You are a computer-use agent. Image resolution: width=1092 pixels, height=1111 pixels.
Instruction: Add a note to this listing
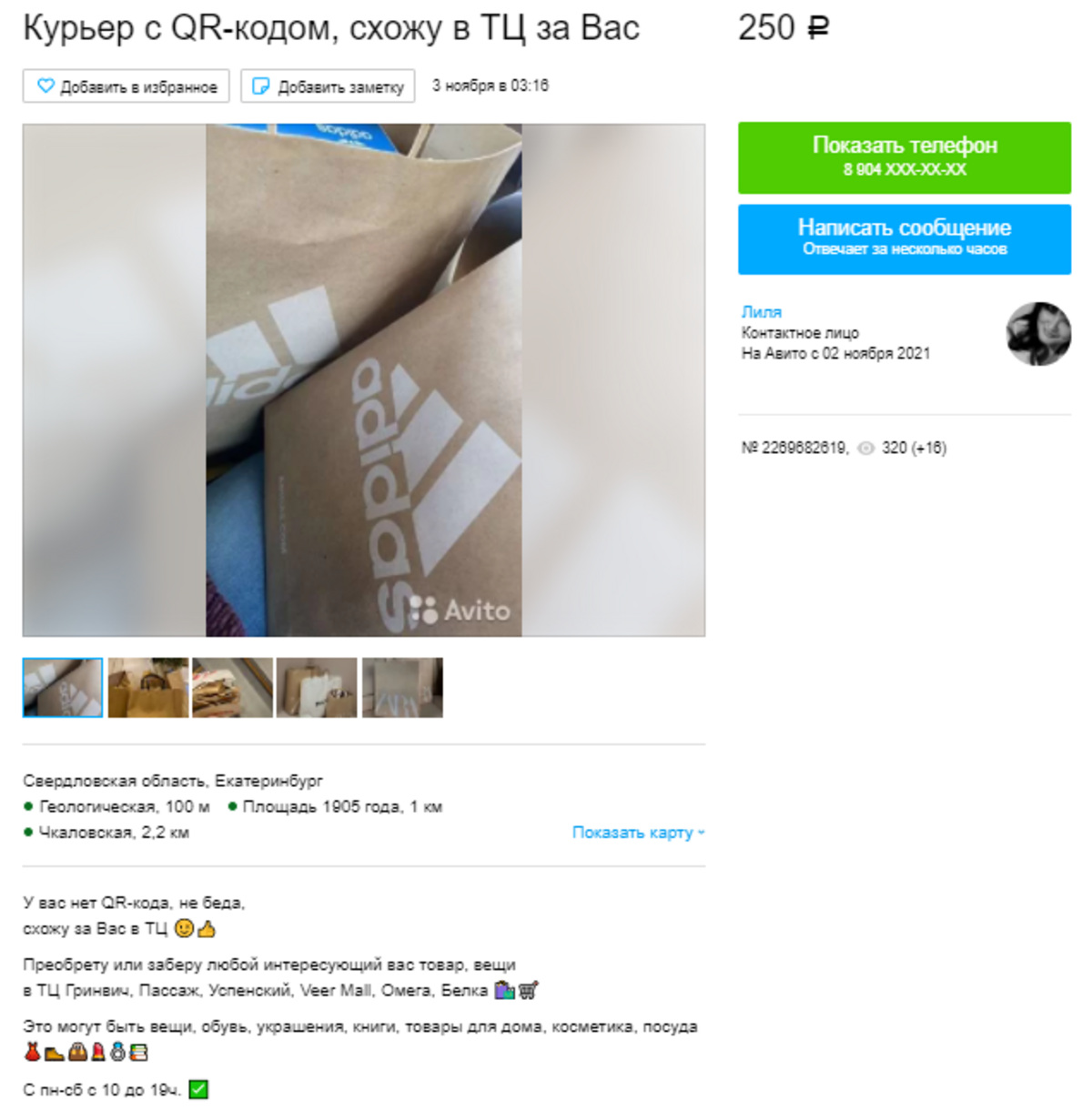coord(328,86)
